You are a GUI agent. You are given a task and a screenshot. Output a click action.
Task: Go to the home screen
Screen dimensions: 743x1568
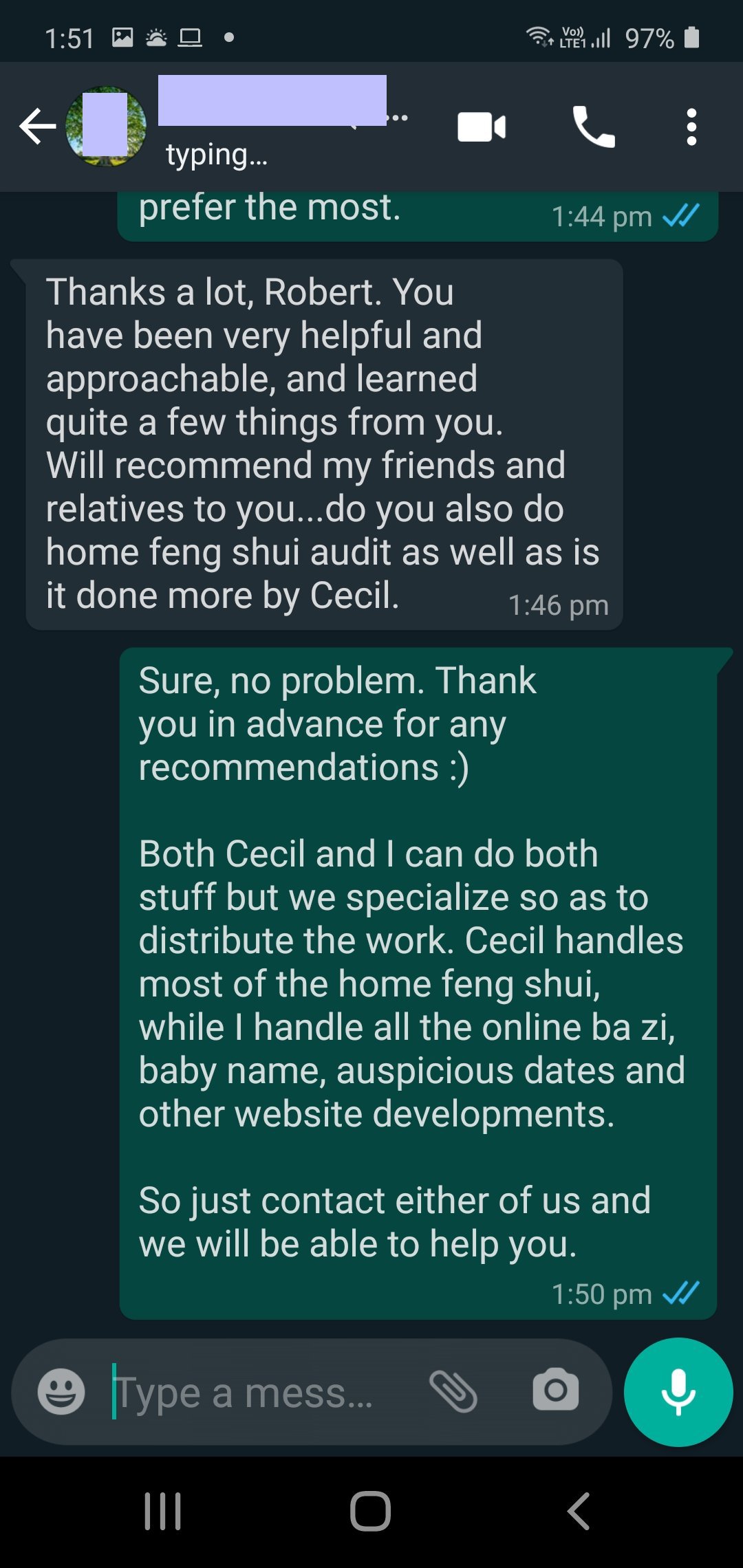click(371, 1512)
